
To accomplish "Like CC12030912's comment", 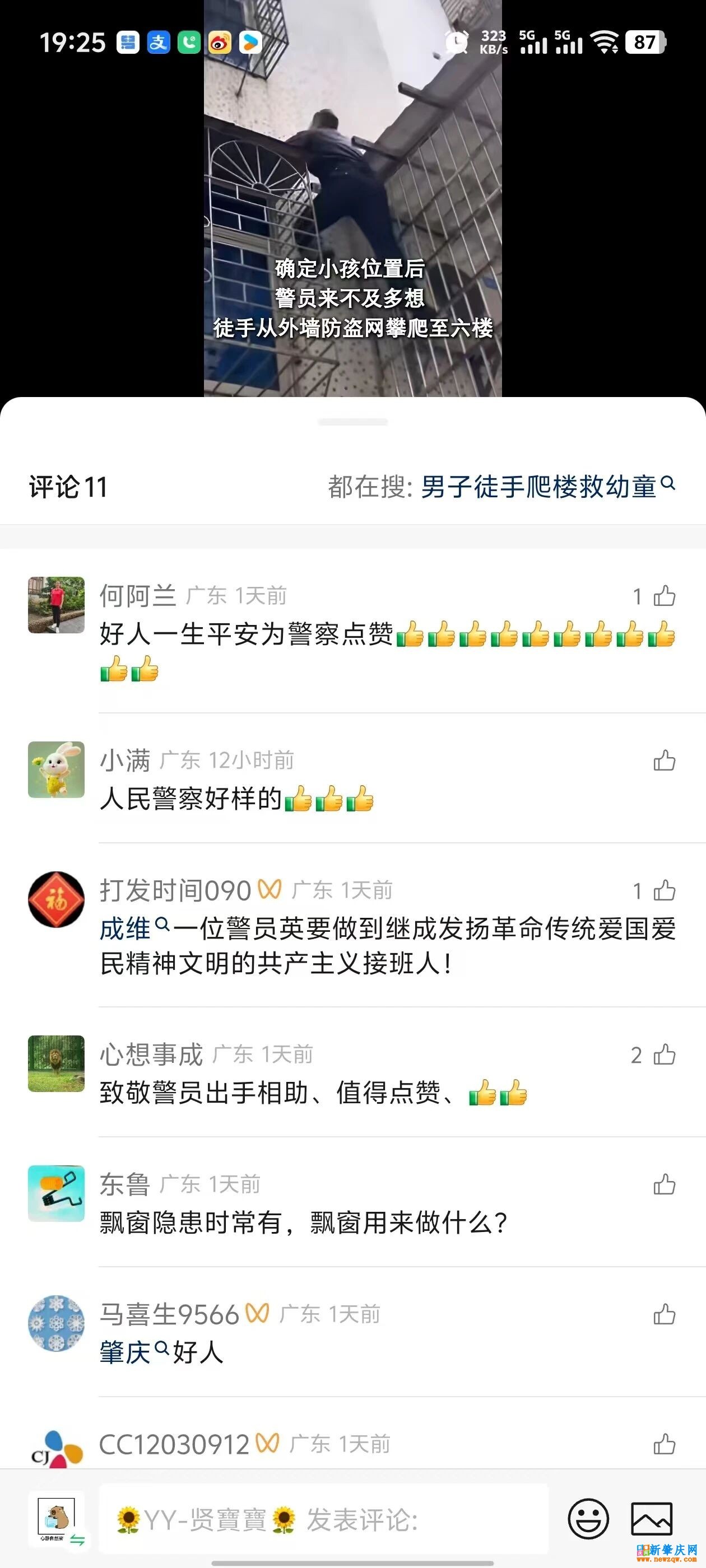I will [x=663, y=1444].
